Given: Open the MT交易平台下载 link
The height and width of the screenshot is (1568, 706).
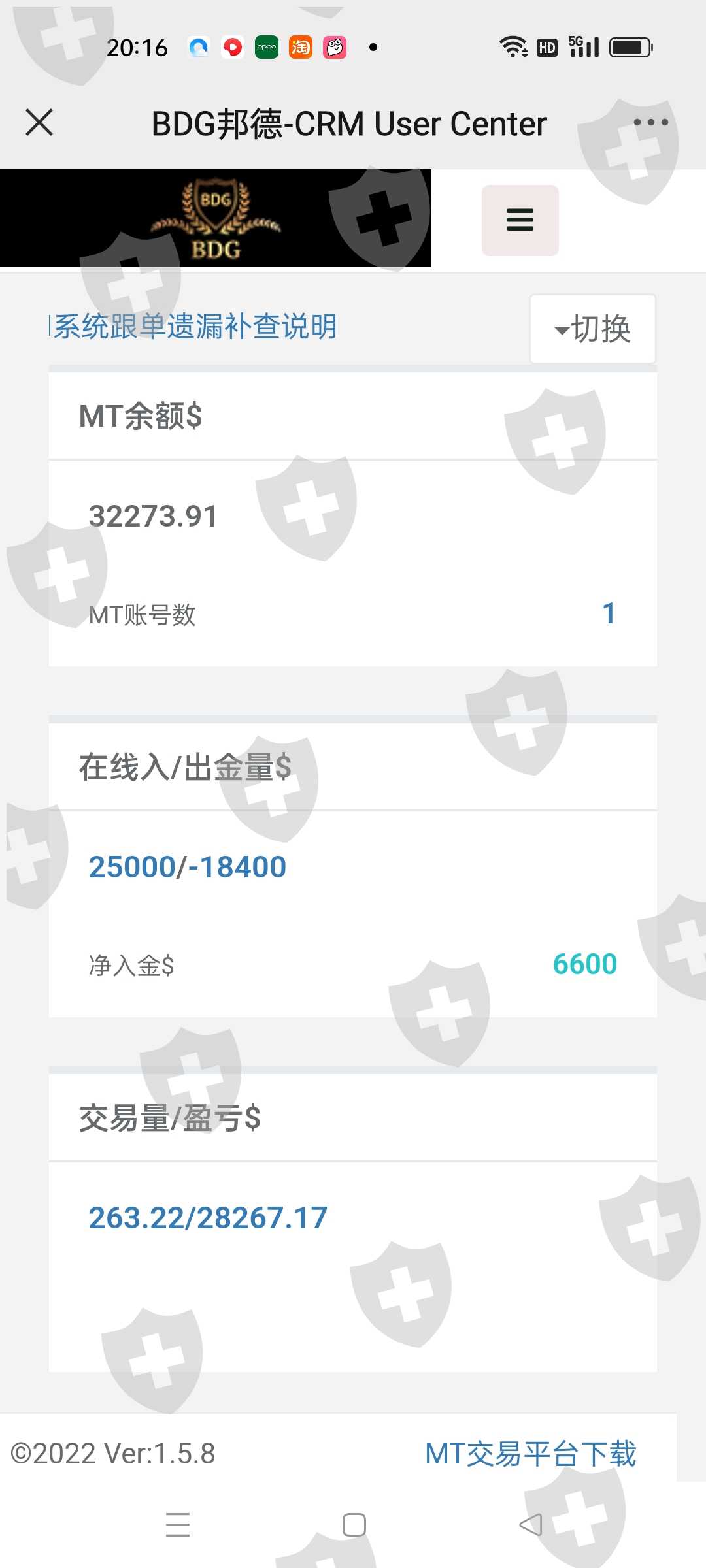Looking at the screenshot, I should [x=531, y=1454].
